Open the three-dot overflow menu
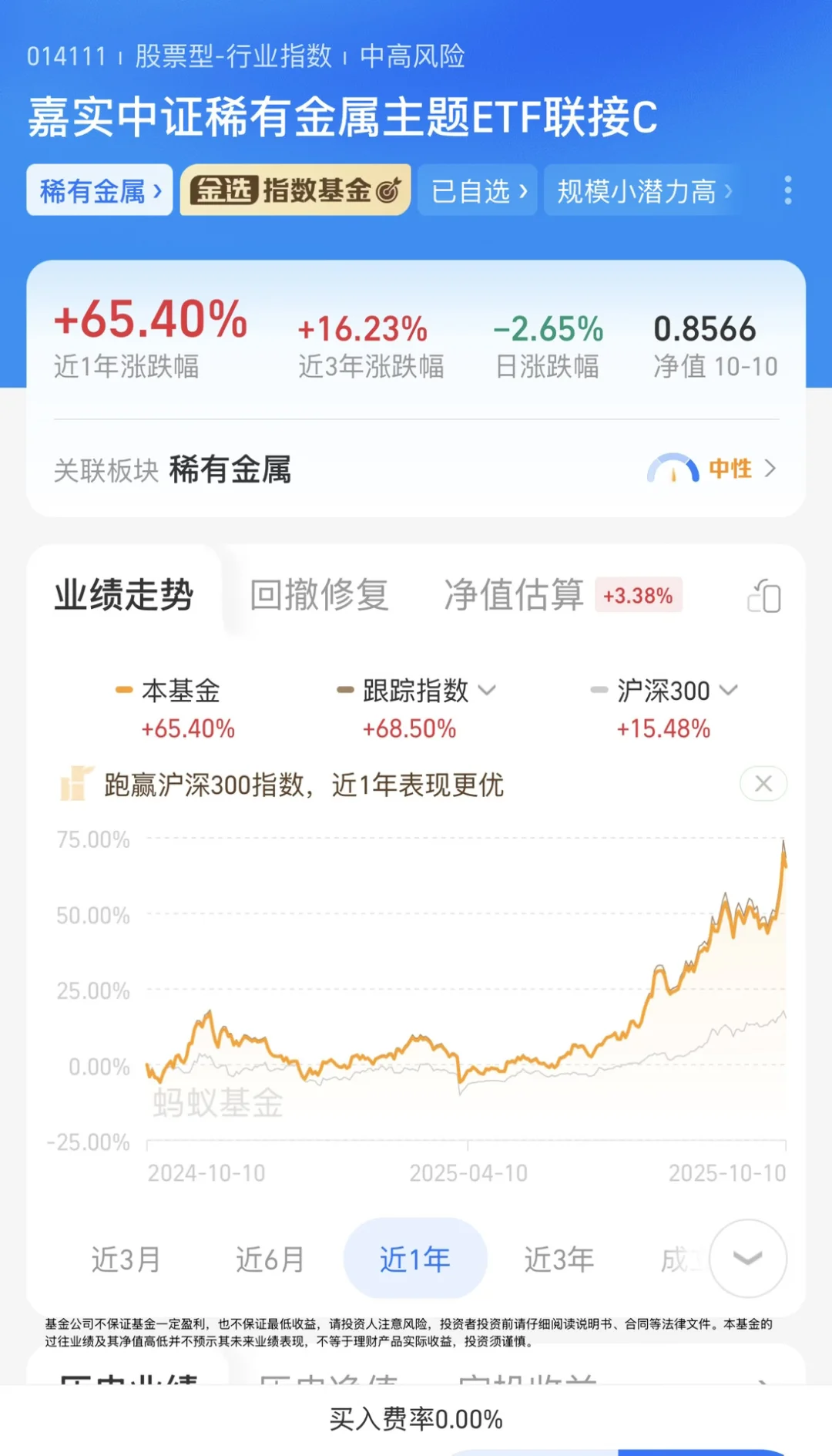The height and width of the screenshot is (1456, 832). point(787,190)
